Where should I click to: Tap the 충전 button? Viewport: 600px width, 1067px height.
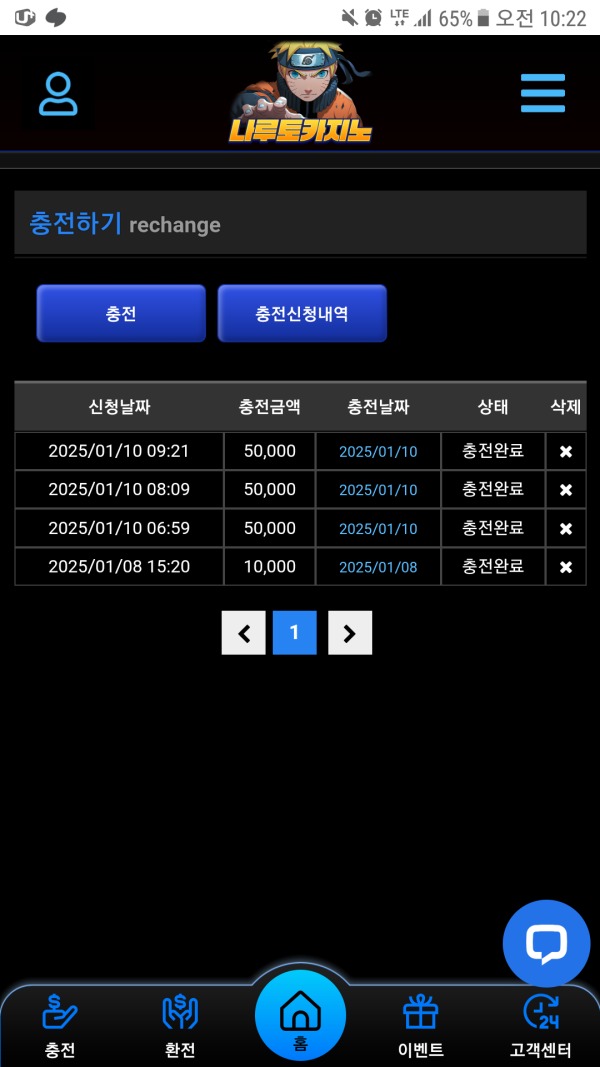pyautogui.click(x=121, y=314)
